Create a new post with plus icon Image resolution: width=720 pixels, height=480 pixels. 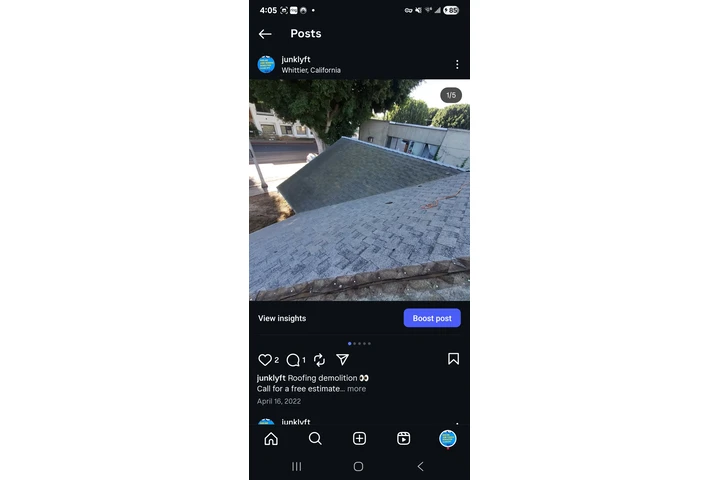pyautogui.click(x=359, y=438)
